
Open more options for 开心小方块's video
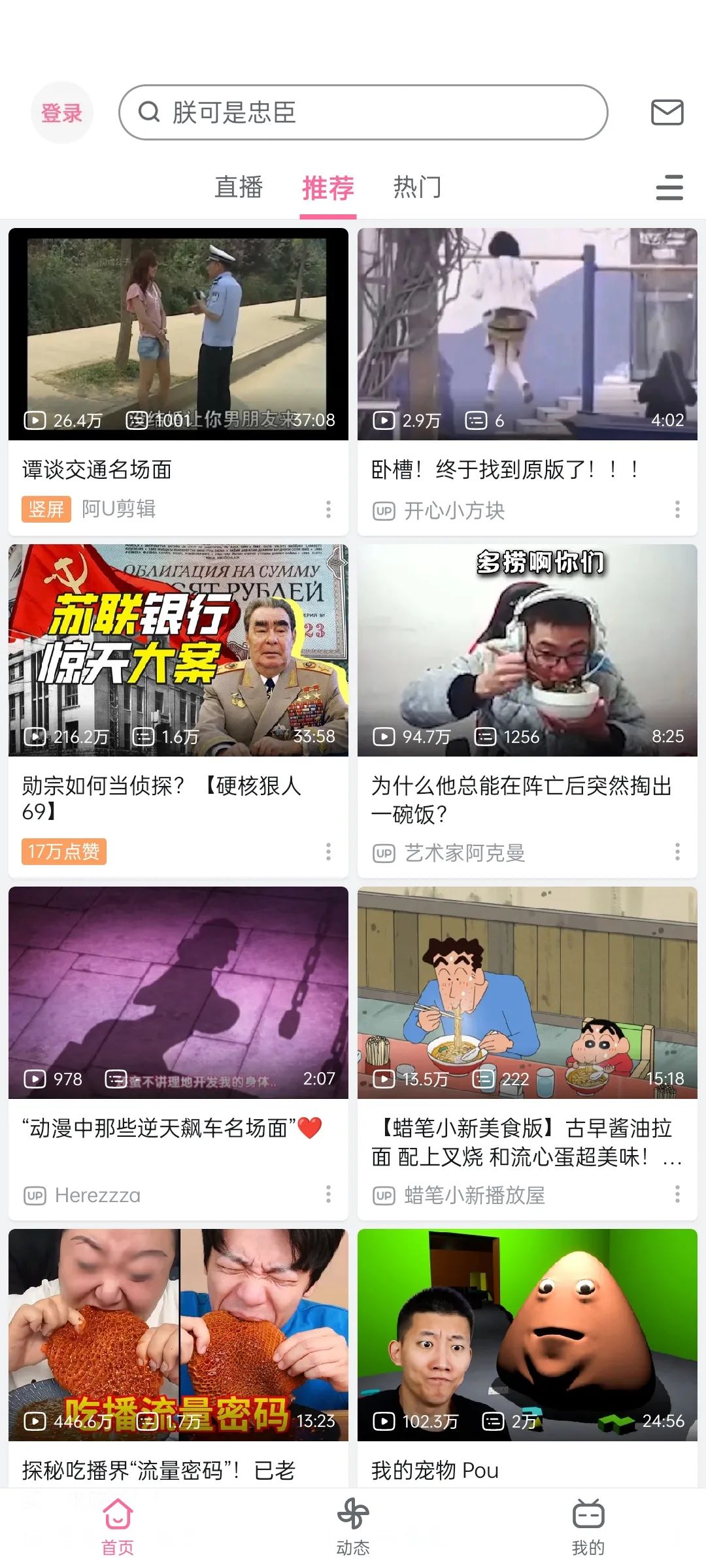pyautogui.click(x=677, y=510)
